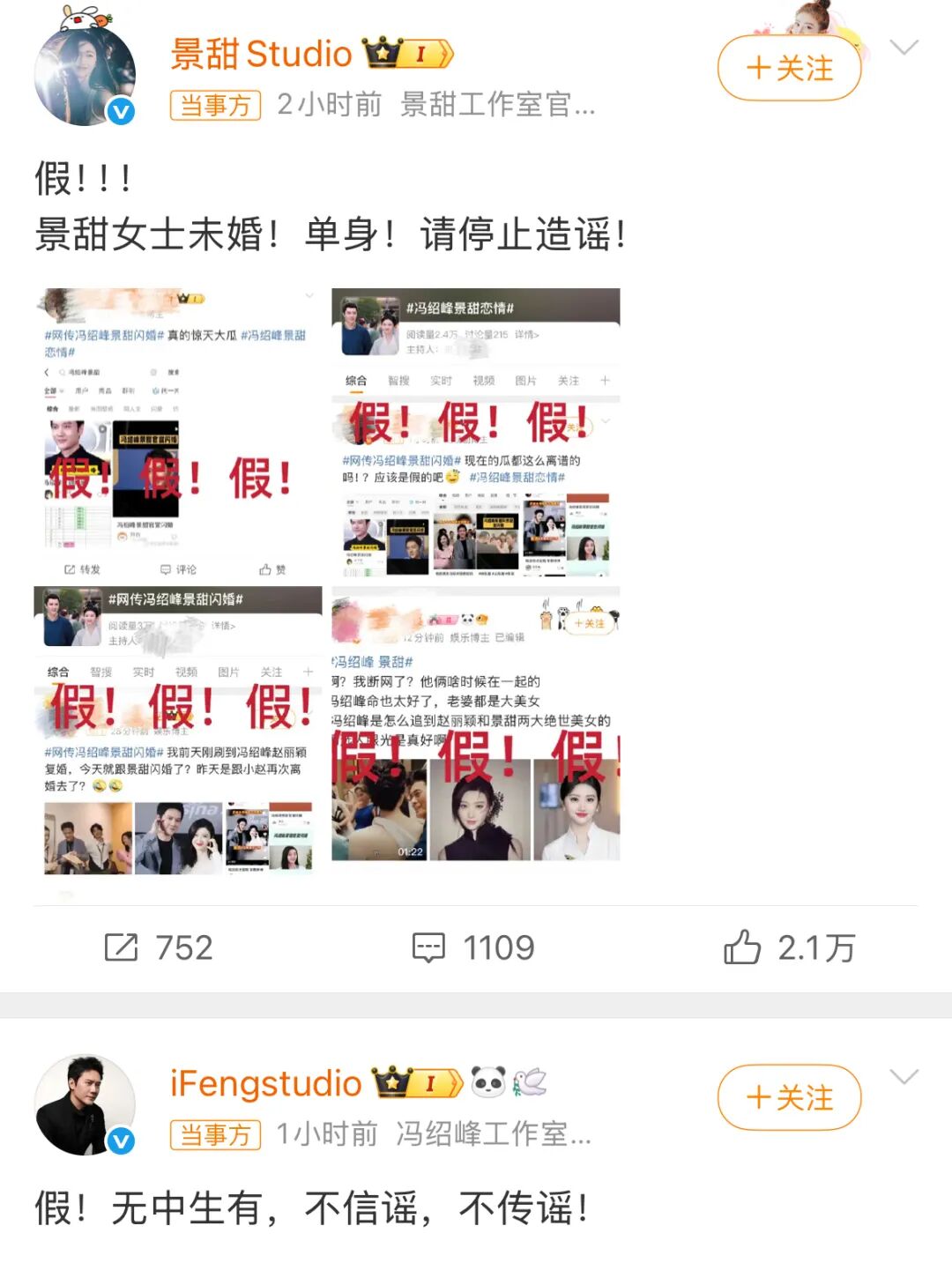
Task: Follow the 景甜 Studio account
Action: click(x=789, y=69)
